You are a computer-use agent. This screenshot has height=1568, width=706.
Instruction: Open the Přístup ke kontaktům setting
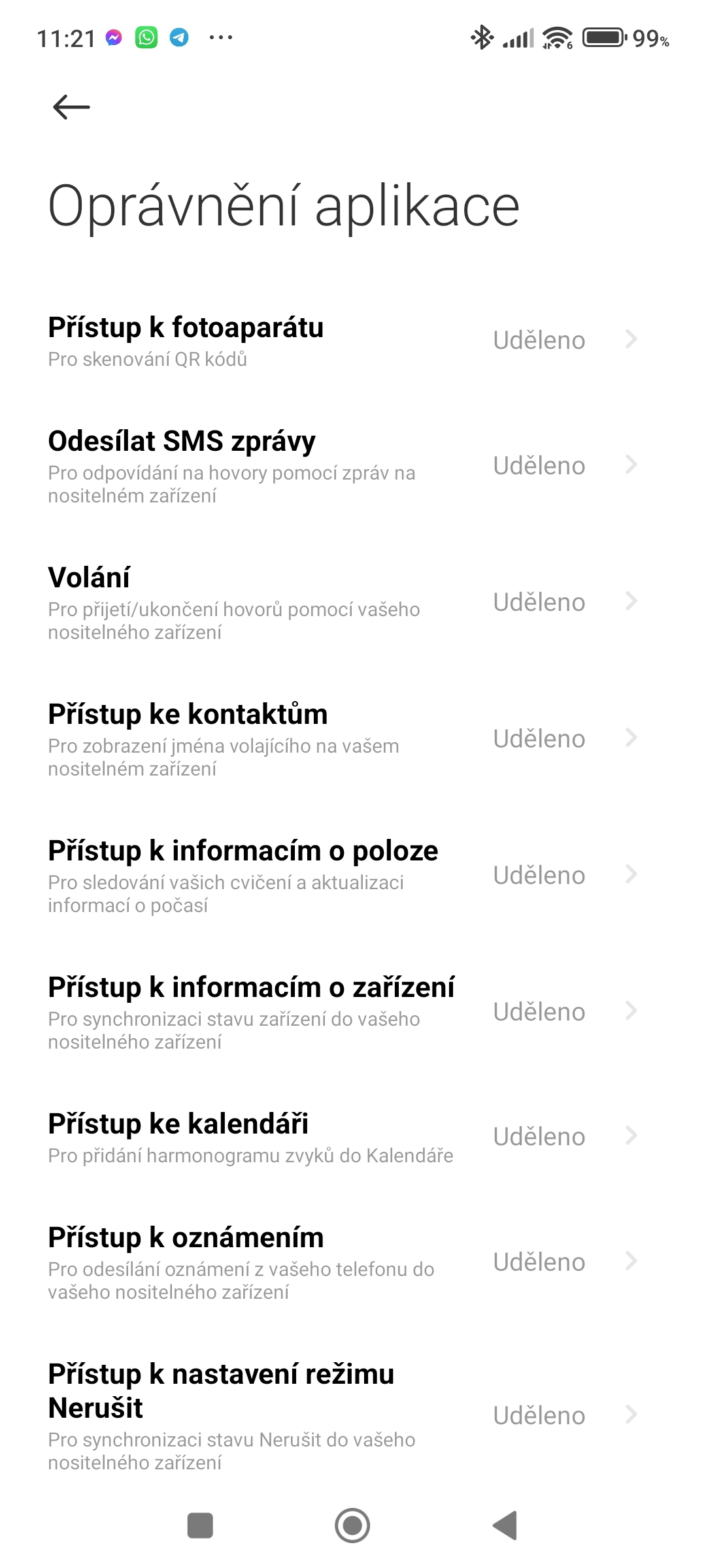click(353, 739)
